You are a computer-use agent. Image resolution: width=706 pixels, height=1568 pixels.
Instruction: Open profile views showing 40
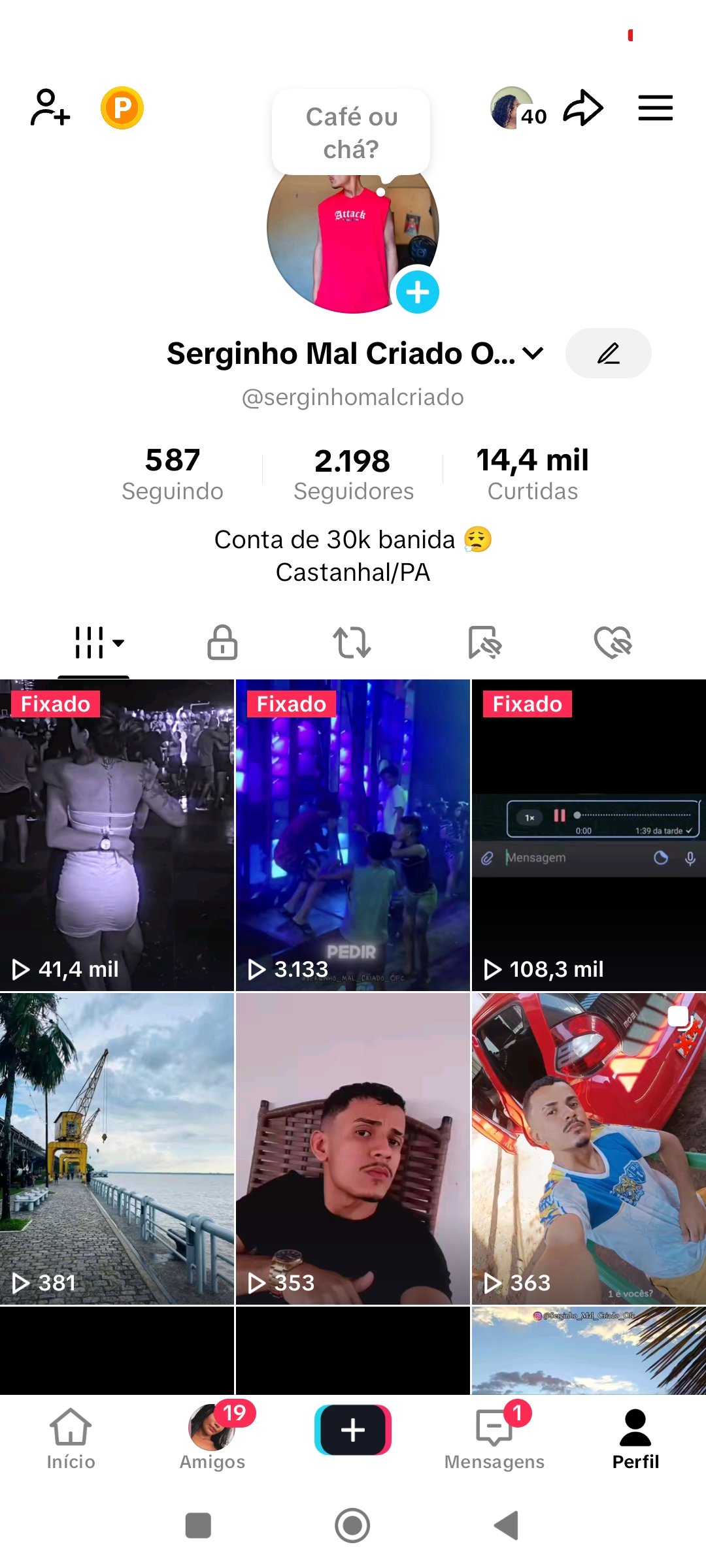518,109
